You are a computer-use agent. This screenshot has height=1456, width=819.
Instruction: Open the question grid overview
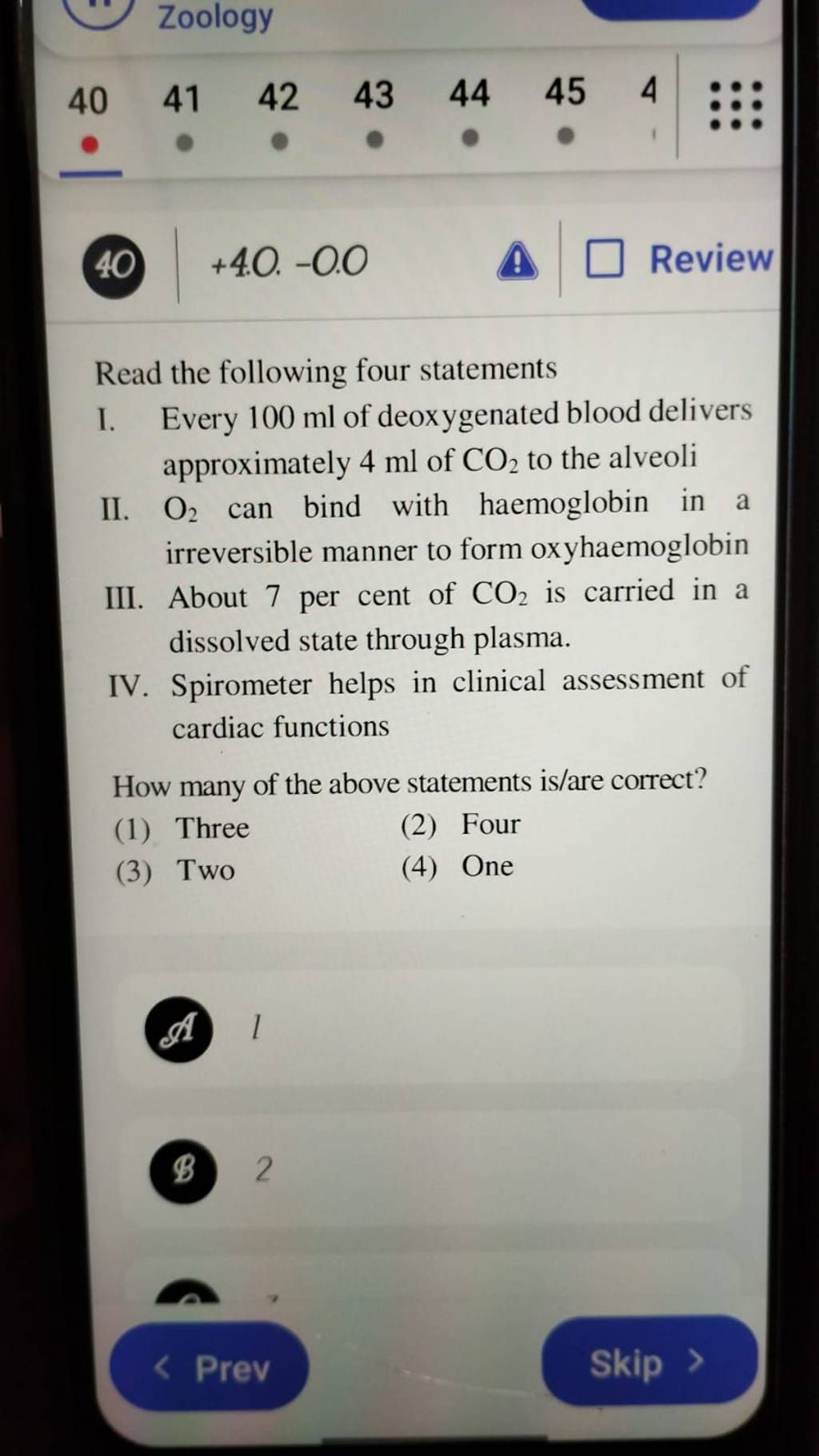click(x=736, y=106)
